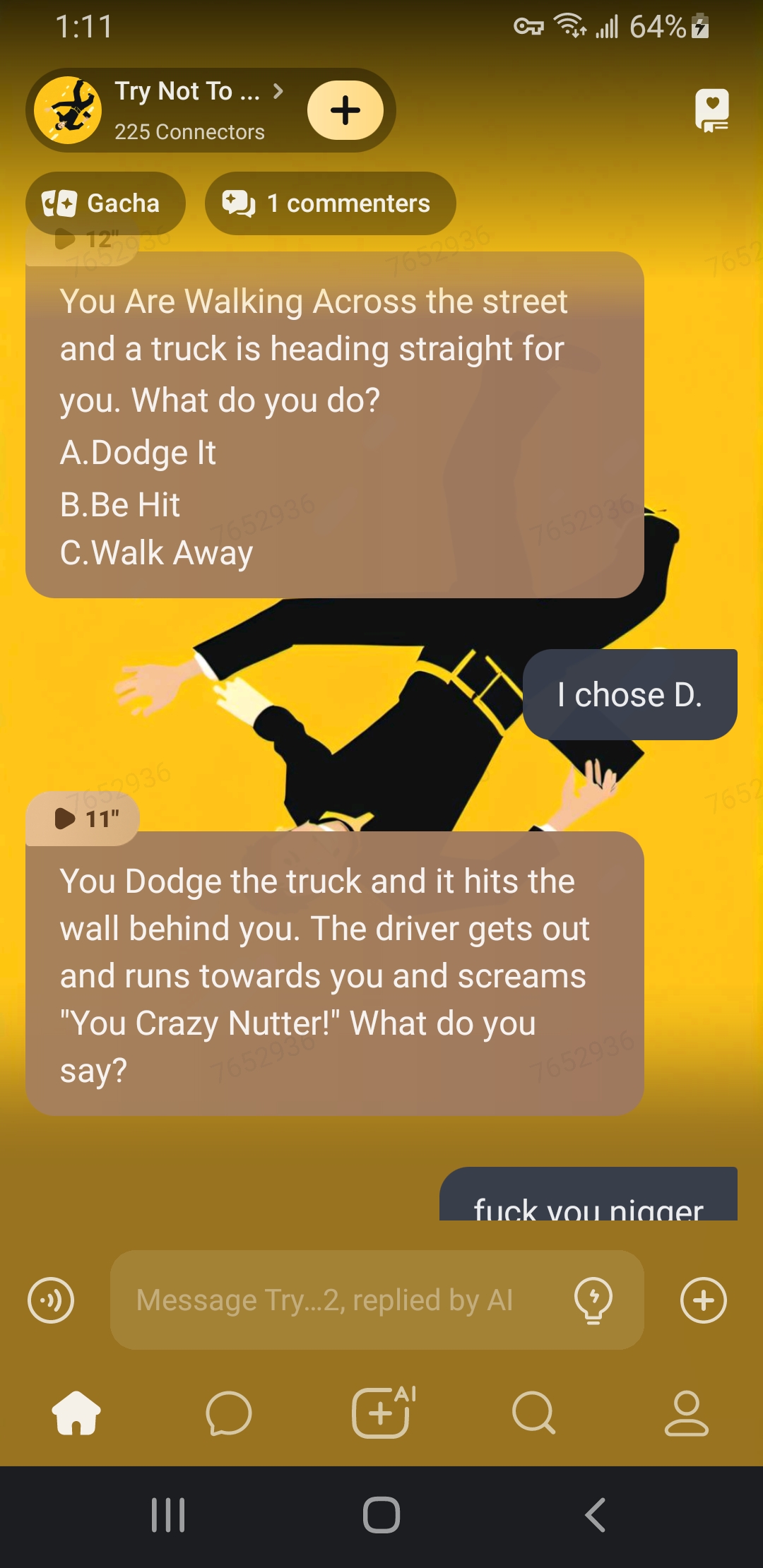Screen dimensions: 763x1568
Task: Go back with system back button
Action: 595,1515
